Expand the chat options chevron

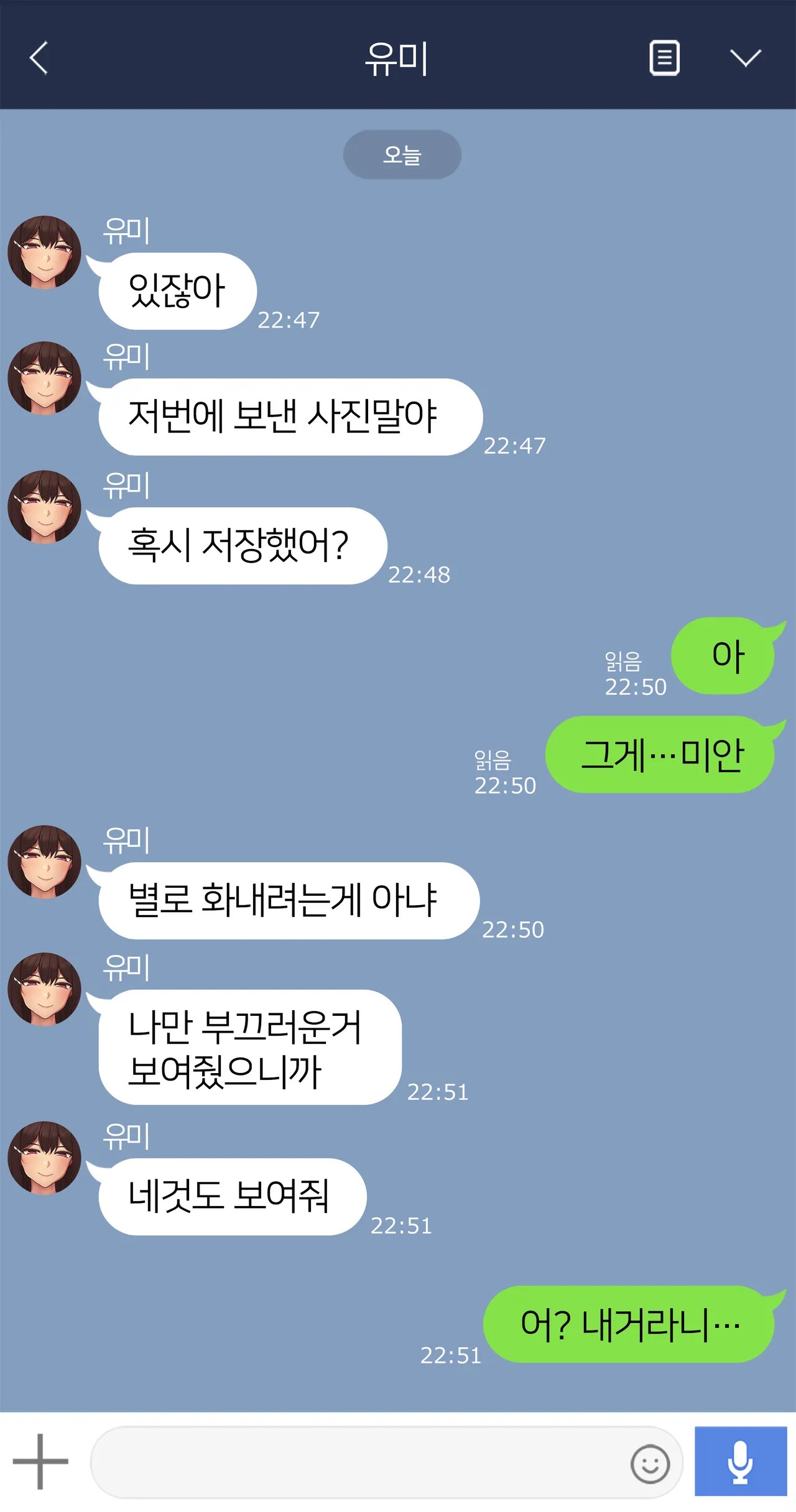[x=745, y=58]
